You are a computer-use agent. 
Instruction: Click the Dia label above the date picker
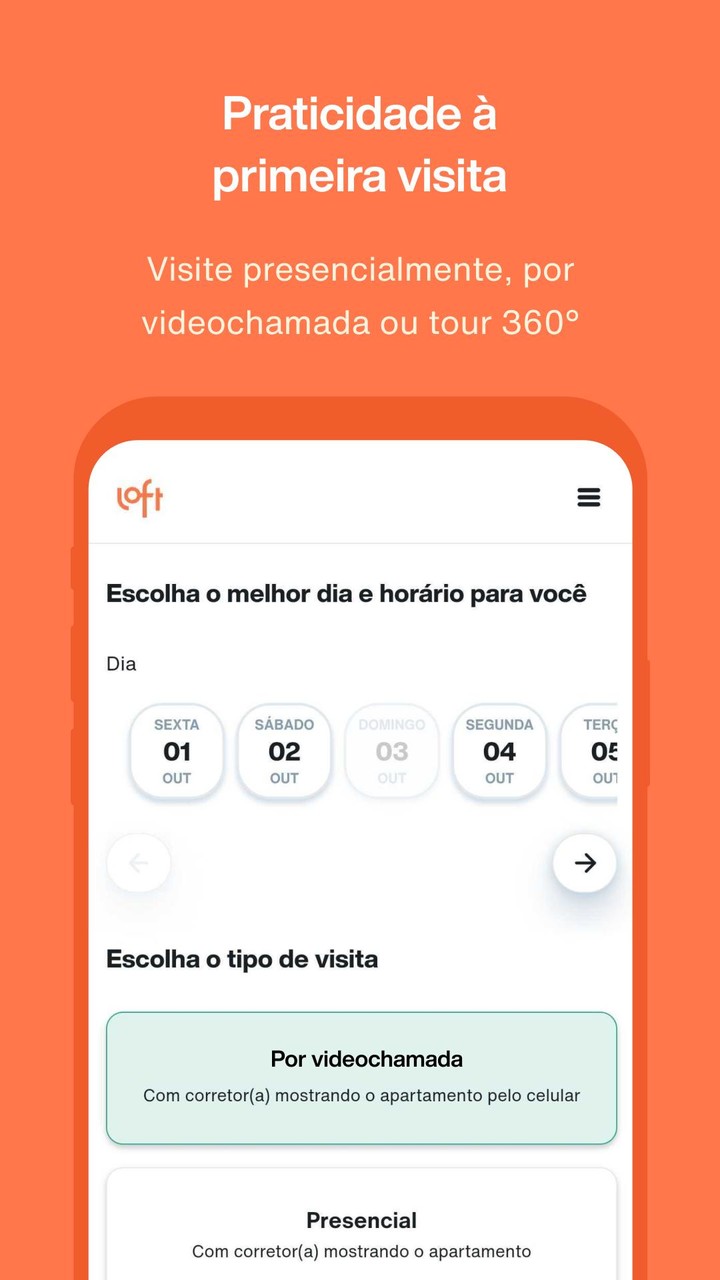(x=120, y=663)
